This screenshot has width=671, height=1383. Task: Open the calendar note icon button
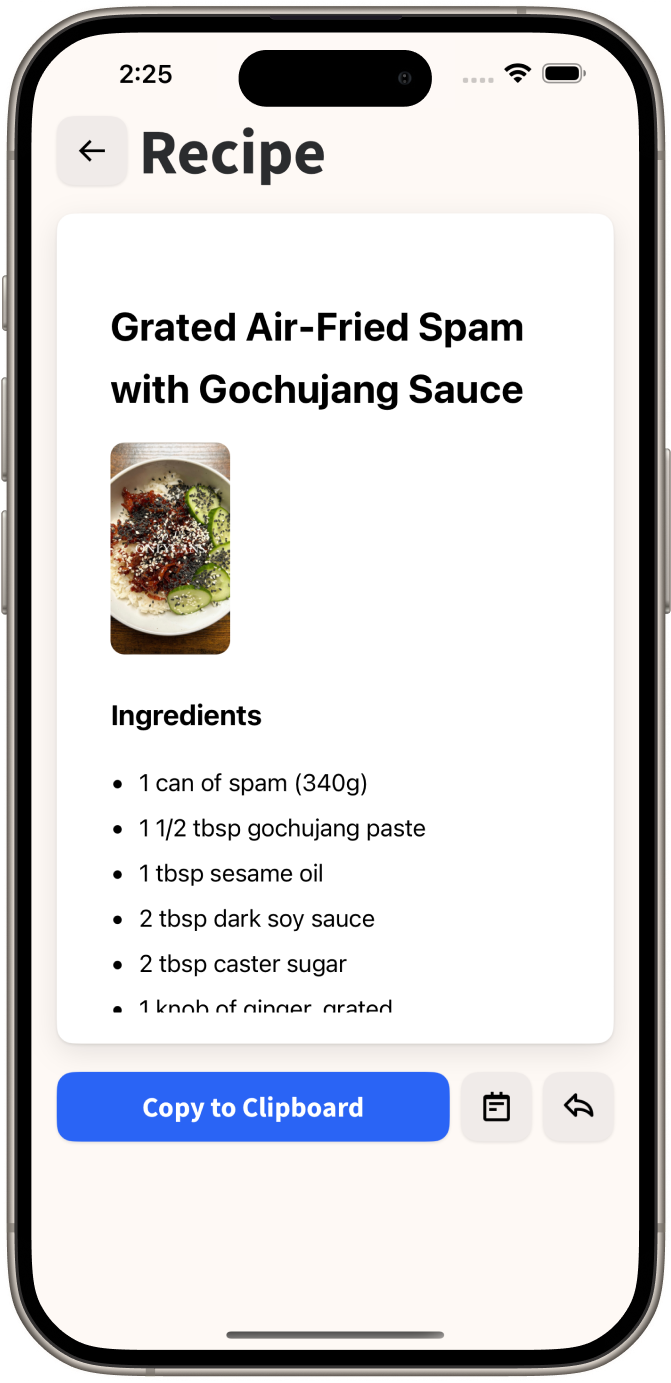[x=496, y=1107]
